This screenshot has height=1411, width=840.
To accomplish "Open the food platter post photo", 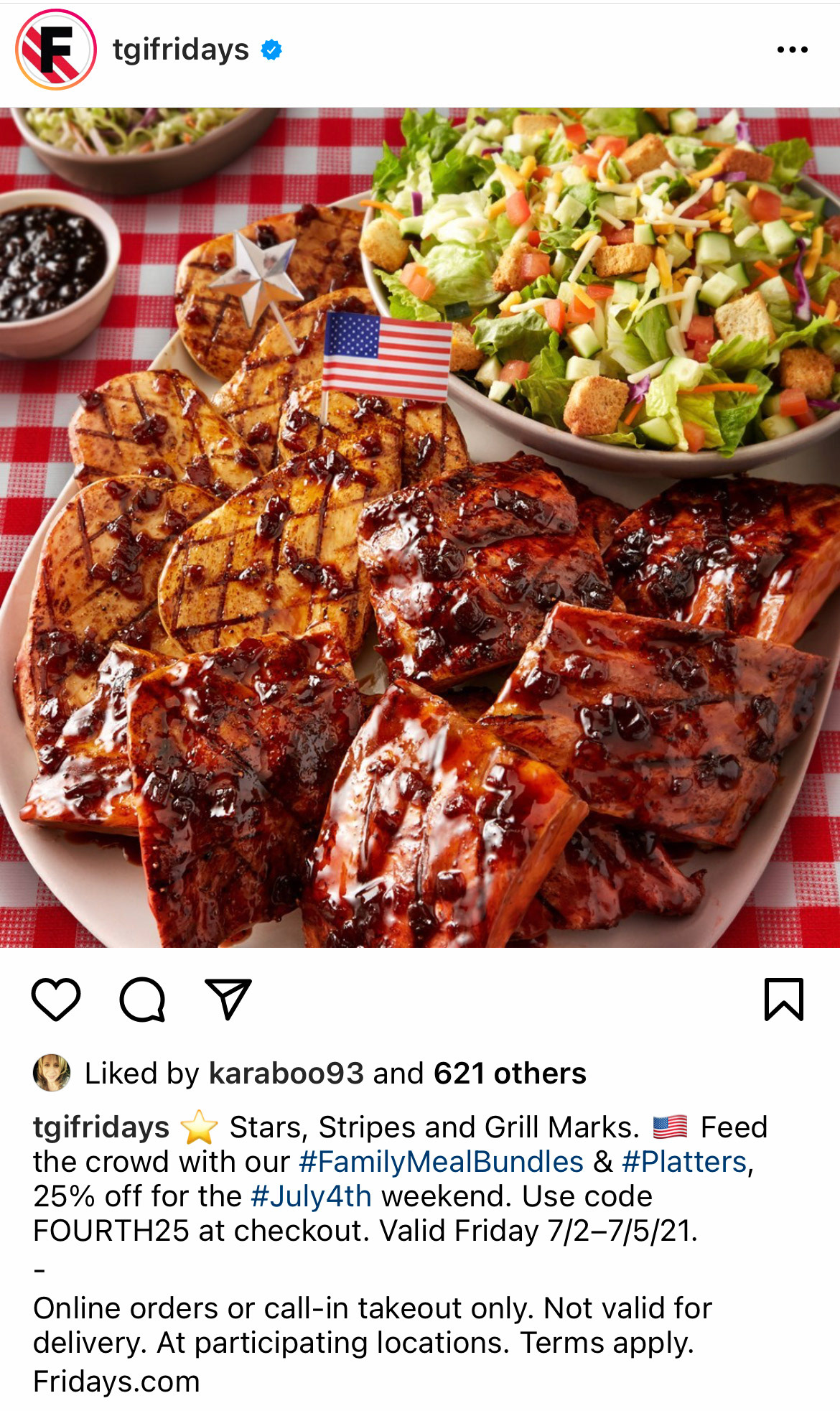I will pyautogui.click(x=420, y=528).
